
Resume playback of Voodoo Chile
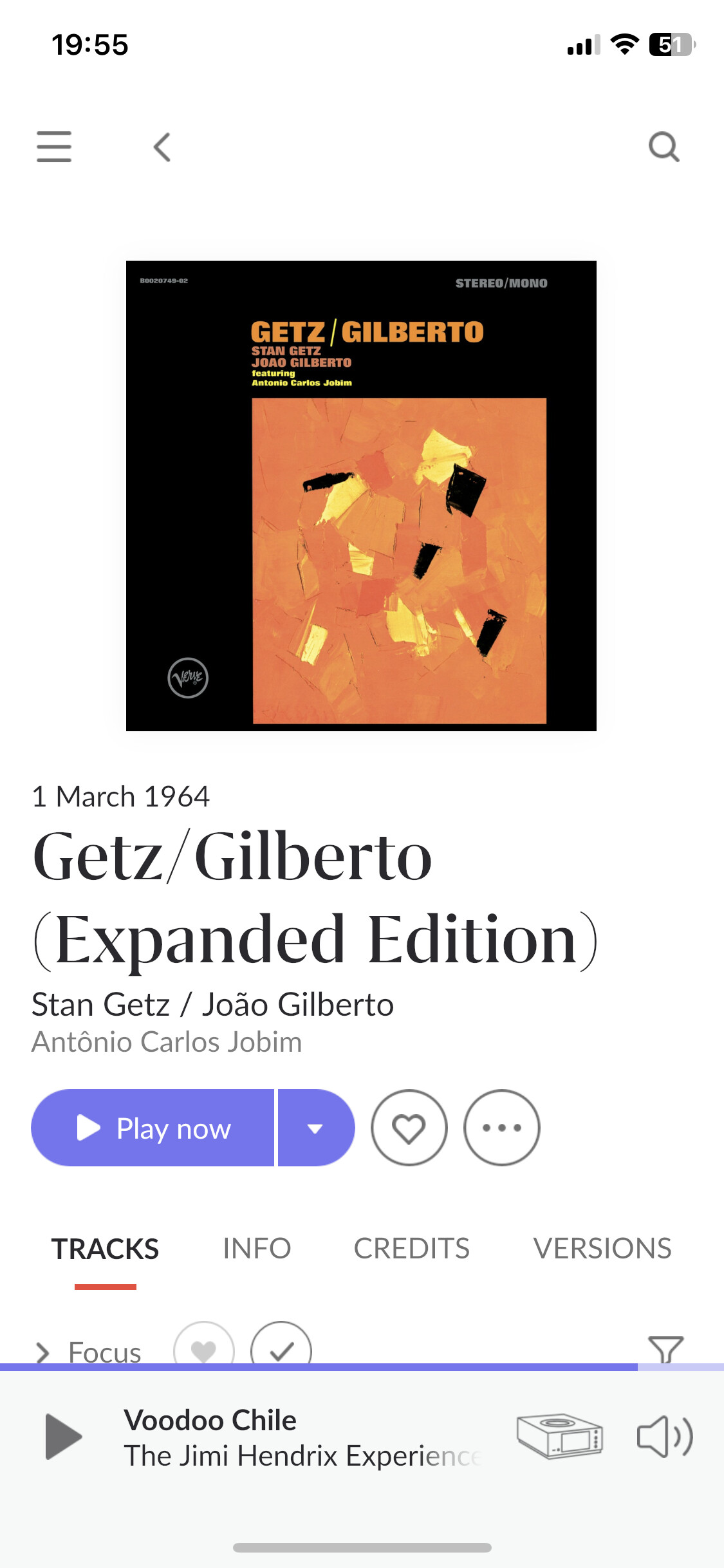63,1436
